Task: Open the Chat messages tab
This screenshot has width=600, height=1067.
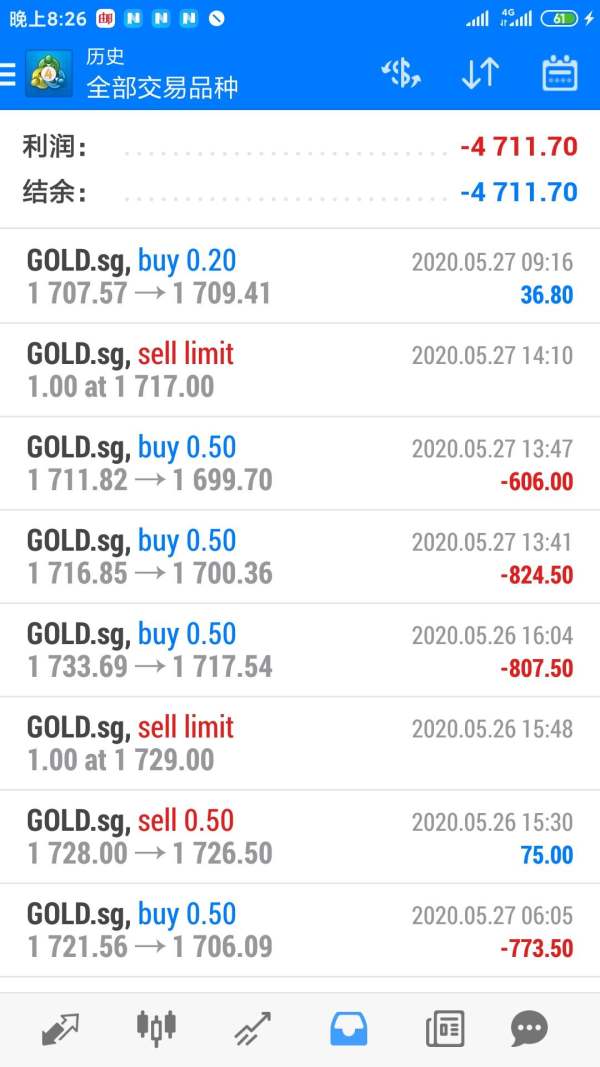Action: tap(529, 1028)
